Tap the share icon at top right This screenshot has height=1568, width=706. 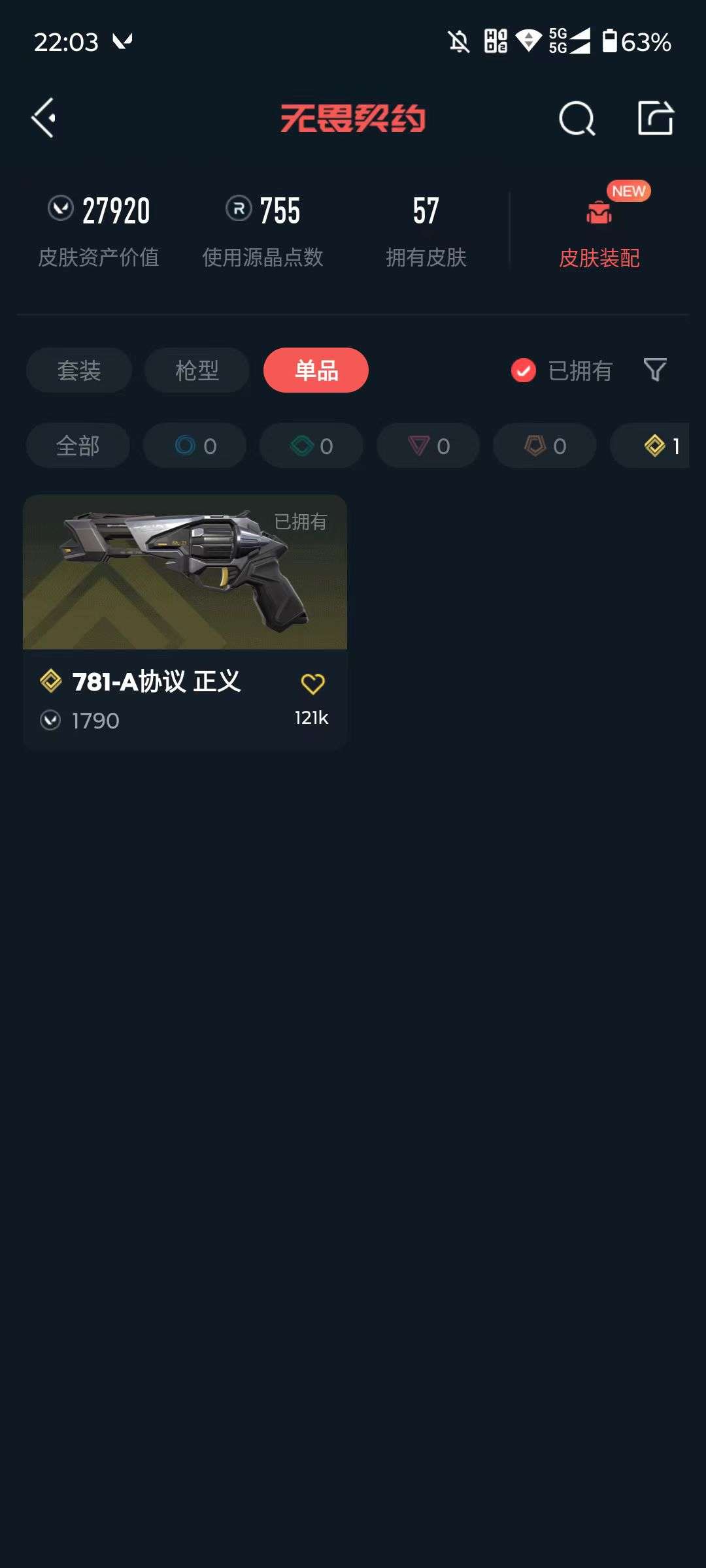coord(656,118)
